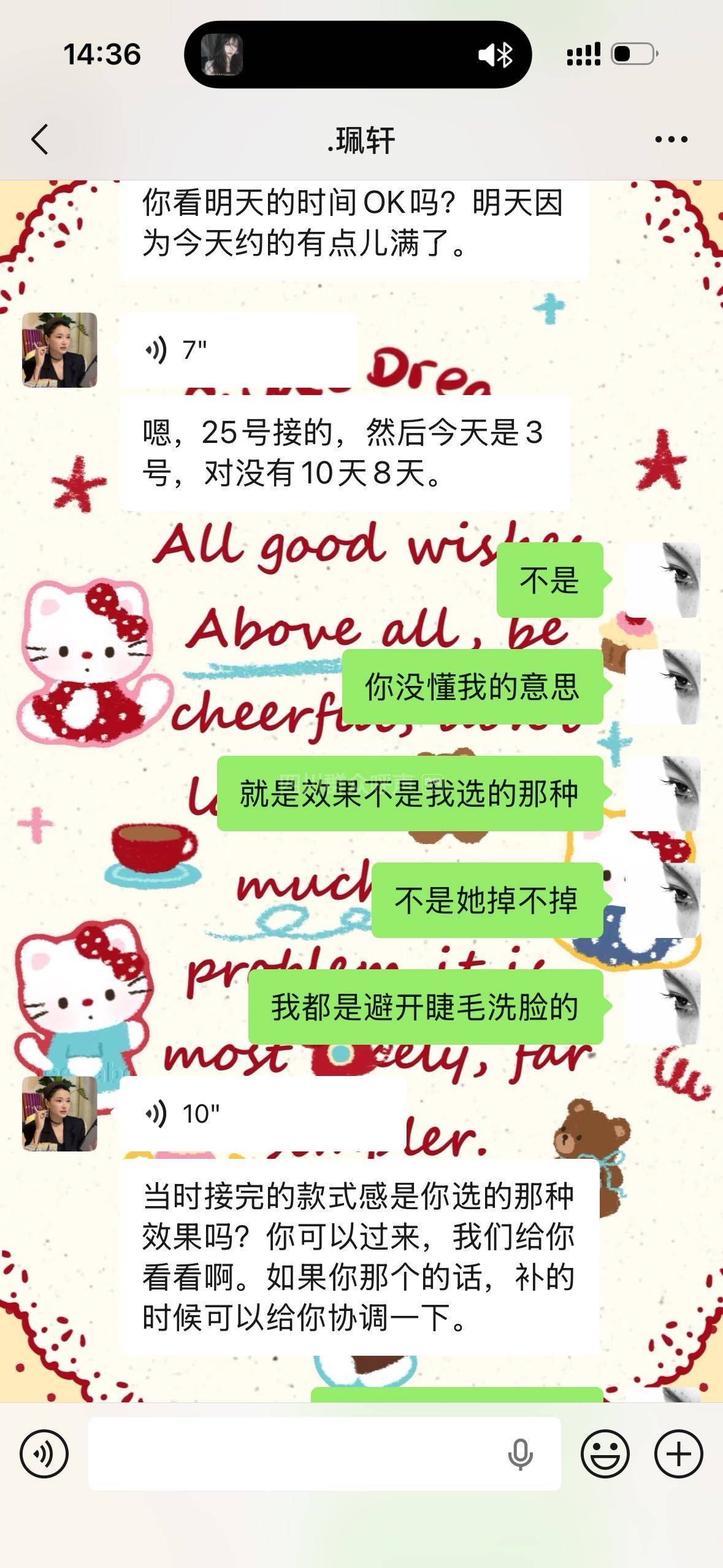This screenshot has width=723, height=1568.
Task: Open the chat info overflow menu
Action: click(671, 140)
